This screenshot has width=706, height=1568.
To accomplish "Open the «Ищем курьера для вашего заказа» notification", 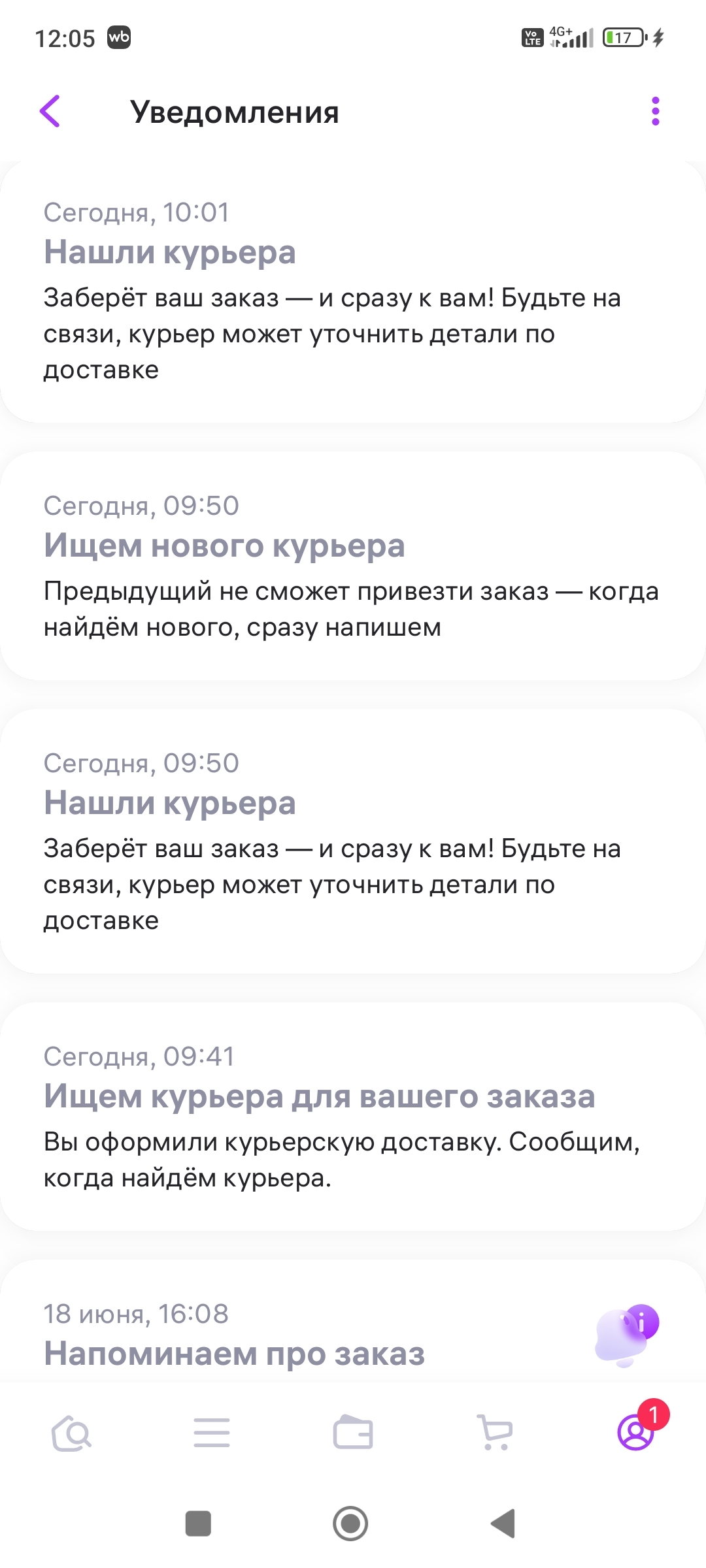I will click(353, 1117).
